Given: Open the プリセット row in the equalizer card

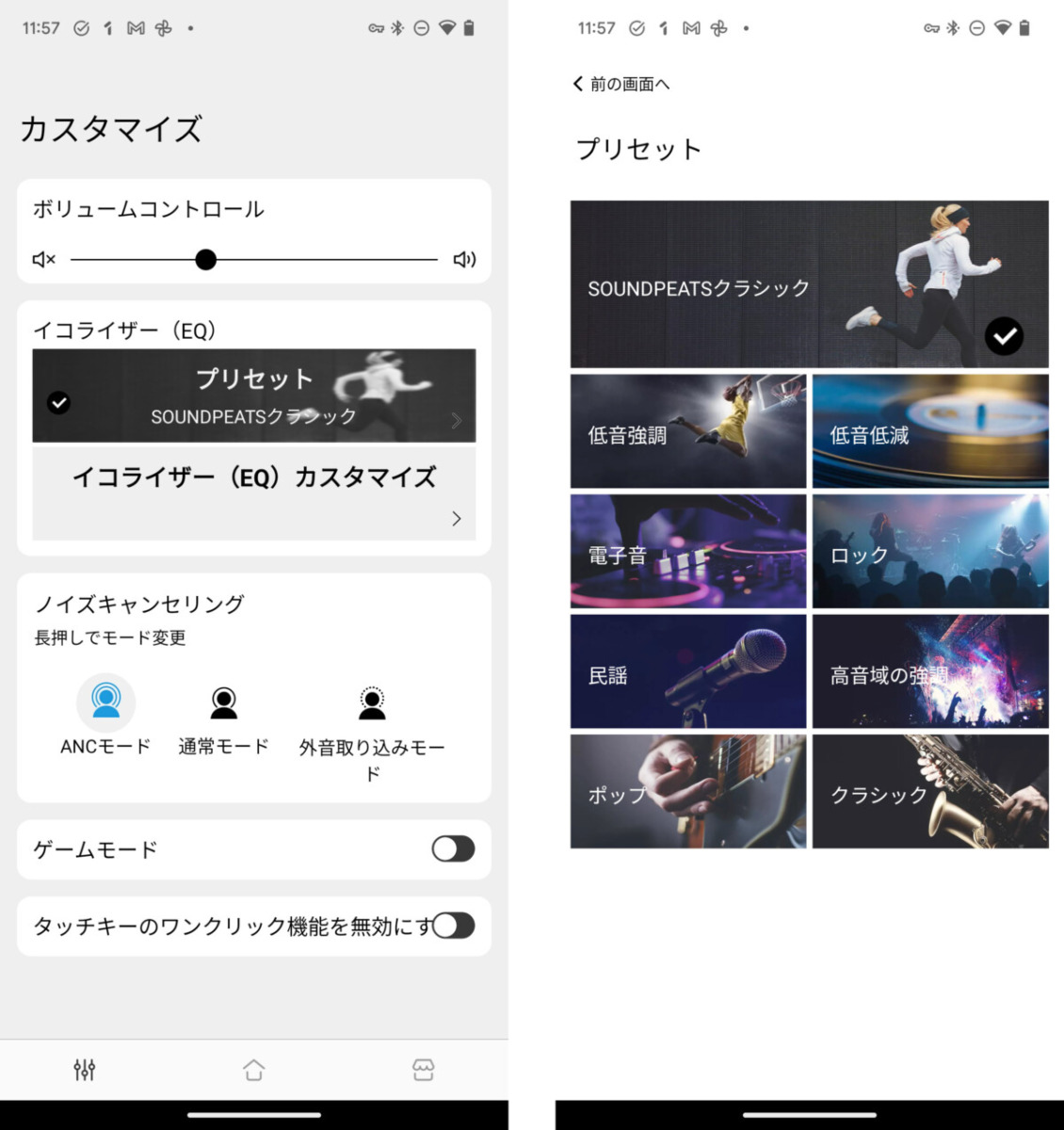Looking at the screenshot, I should [x=253, y=395].
